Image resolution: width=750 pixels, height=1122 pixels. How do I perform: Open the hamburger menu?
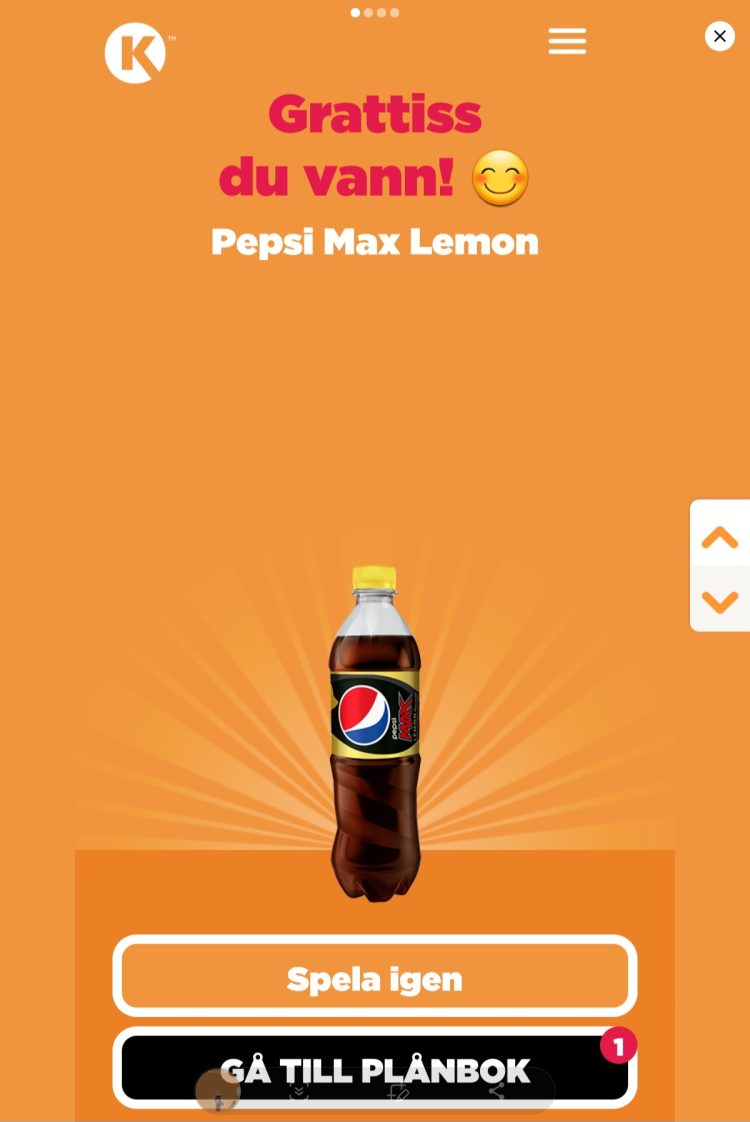(x=567, y=41)
